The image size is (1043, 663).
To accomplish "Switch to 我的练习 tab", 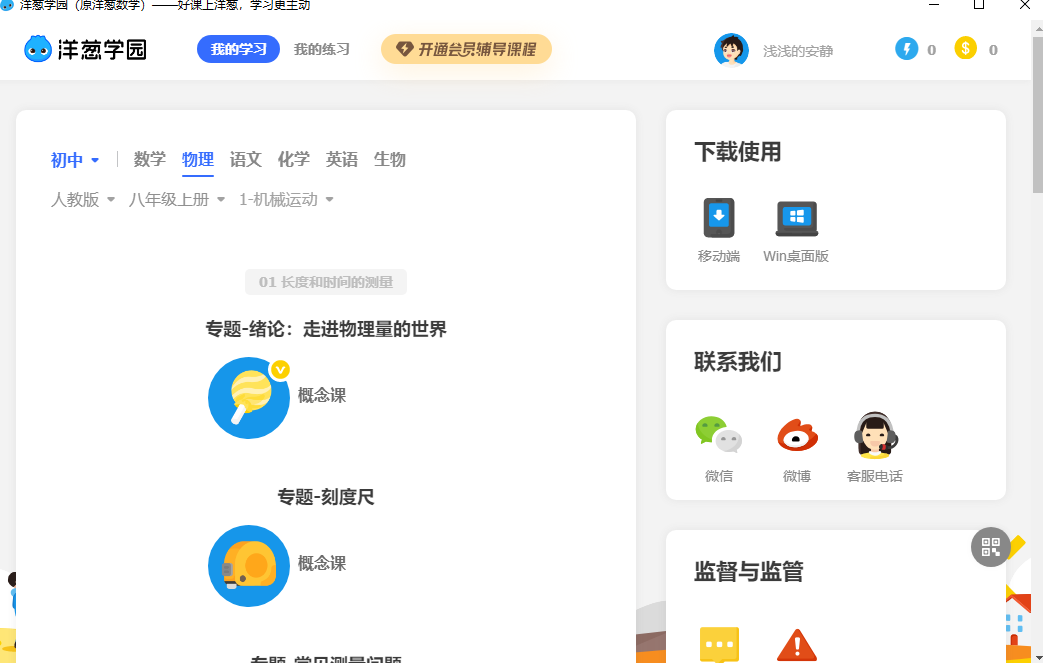I will coord(321,49).
